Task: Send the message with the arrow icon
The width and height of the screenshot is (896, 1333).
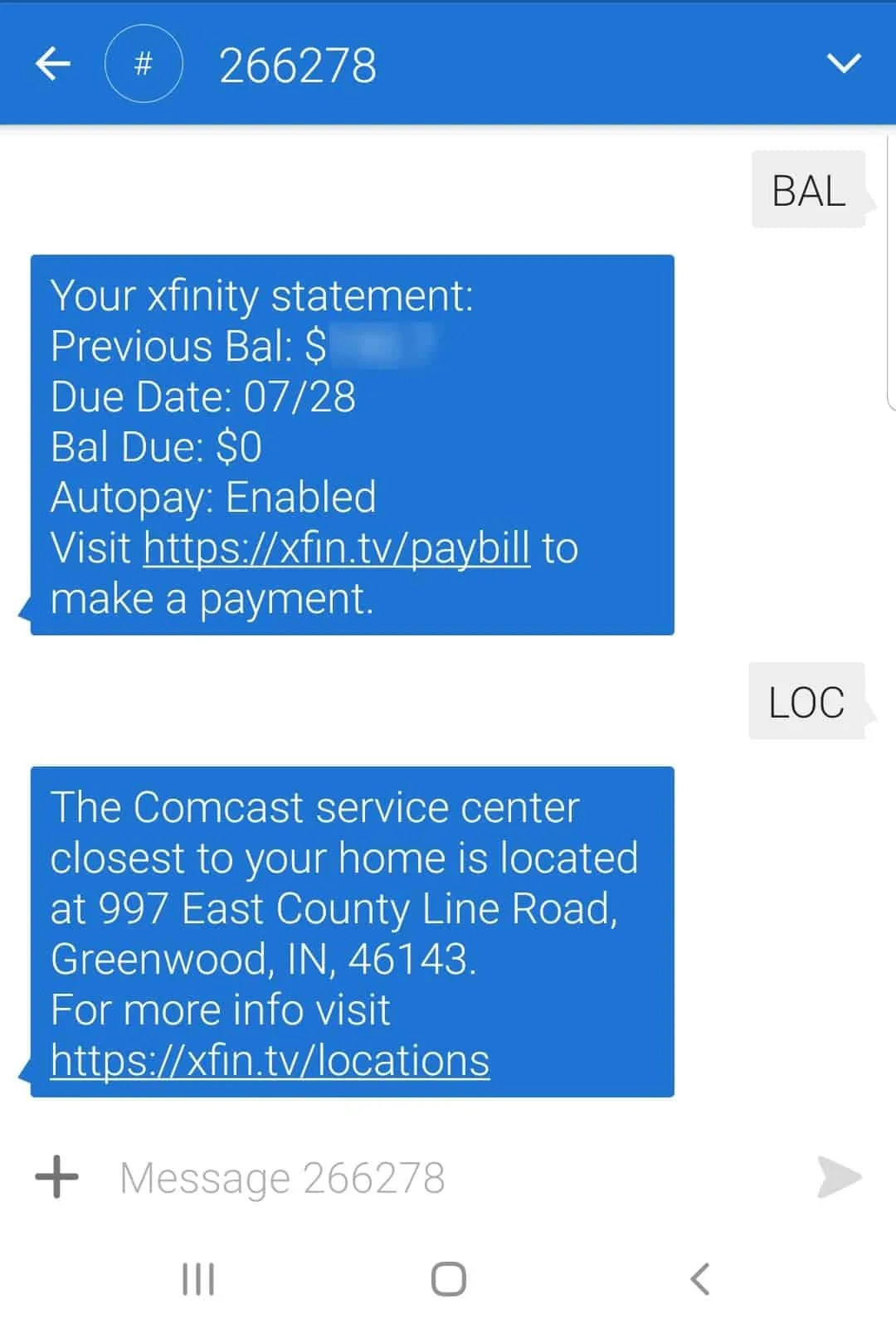Action: 839,1176
